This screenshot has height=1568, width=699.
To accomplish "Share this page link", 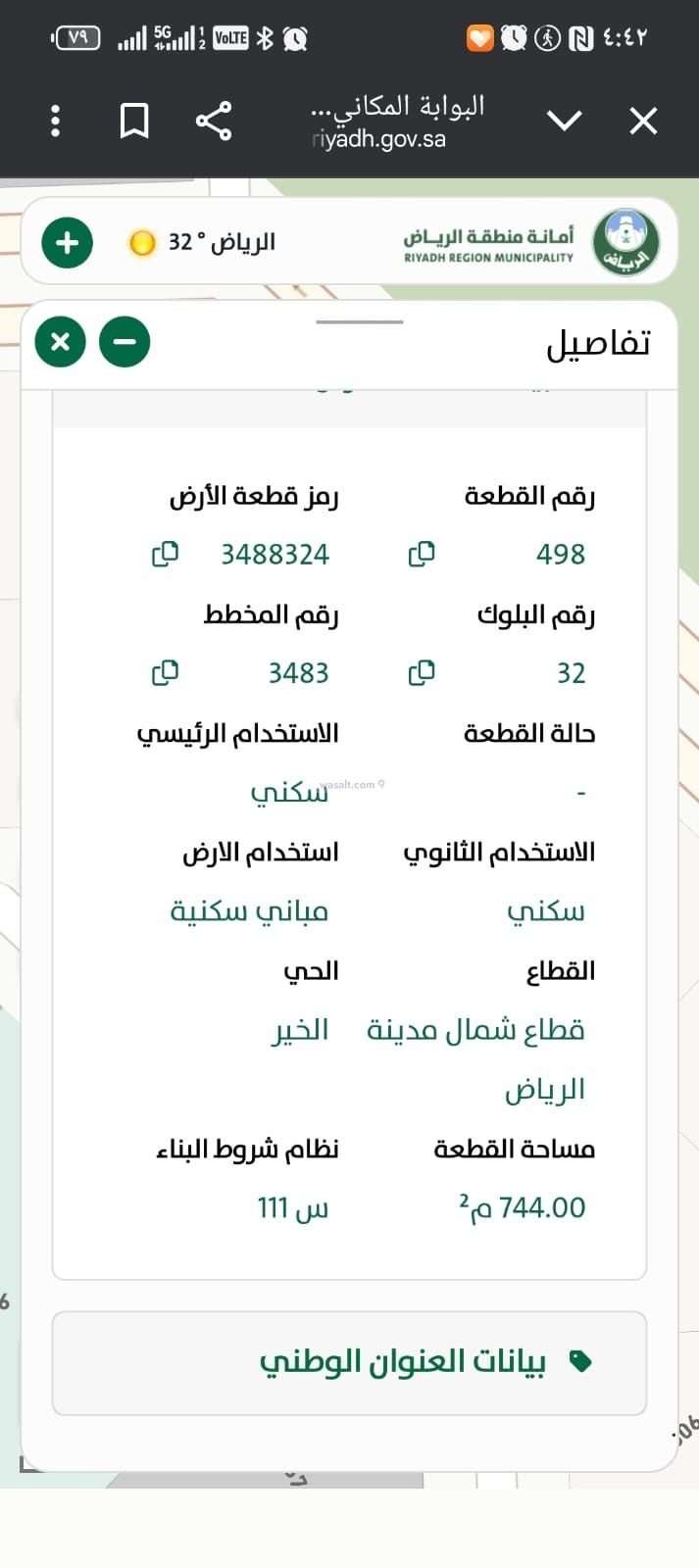I will pyautogui.click(x=214, y=121).
